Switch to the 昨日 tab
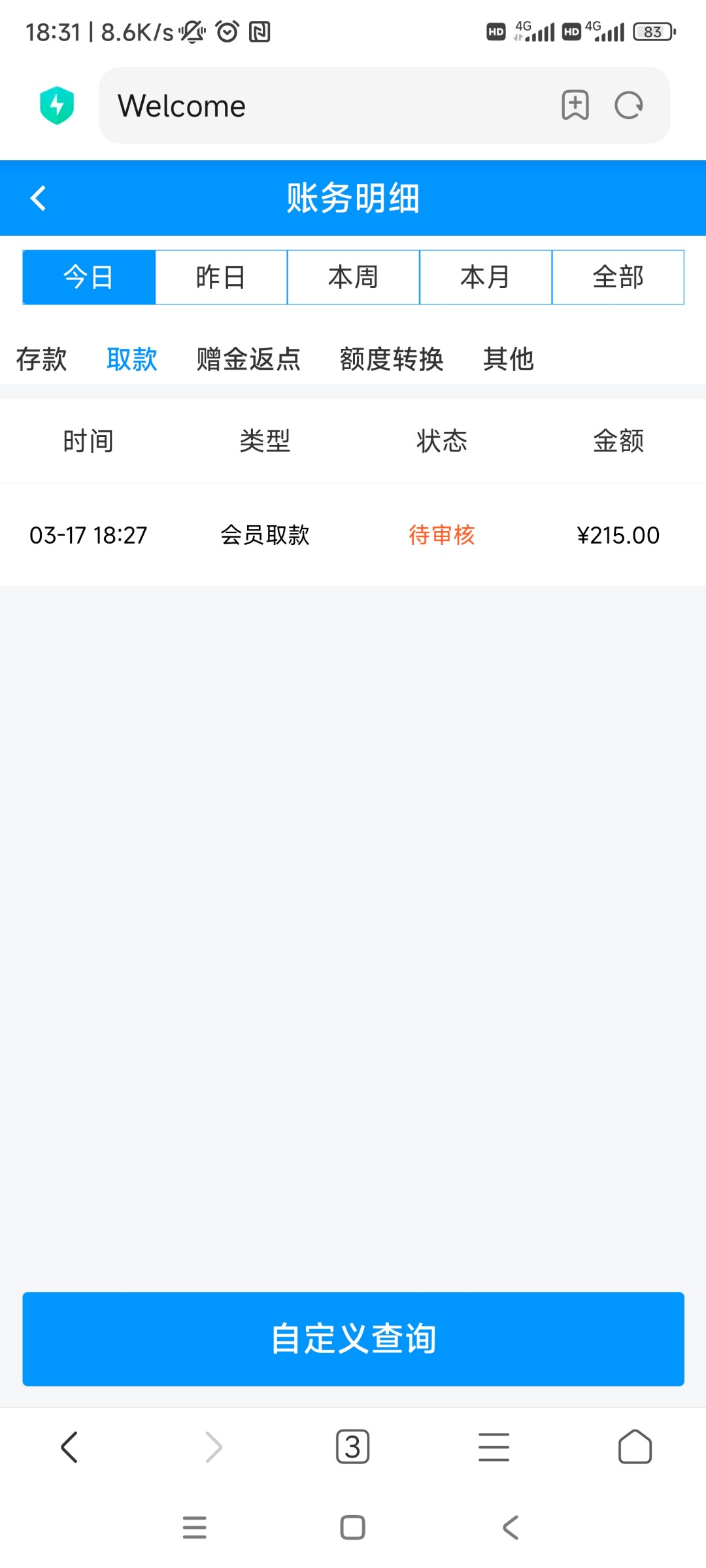This screenshot has height=1568, width=706. (x=221, y=276)
